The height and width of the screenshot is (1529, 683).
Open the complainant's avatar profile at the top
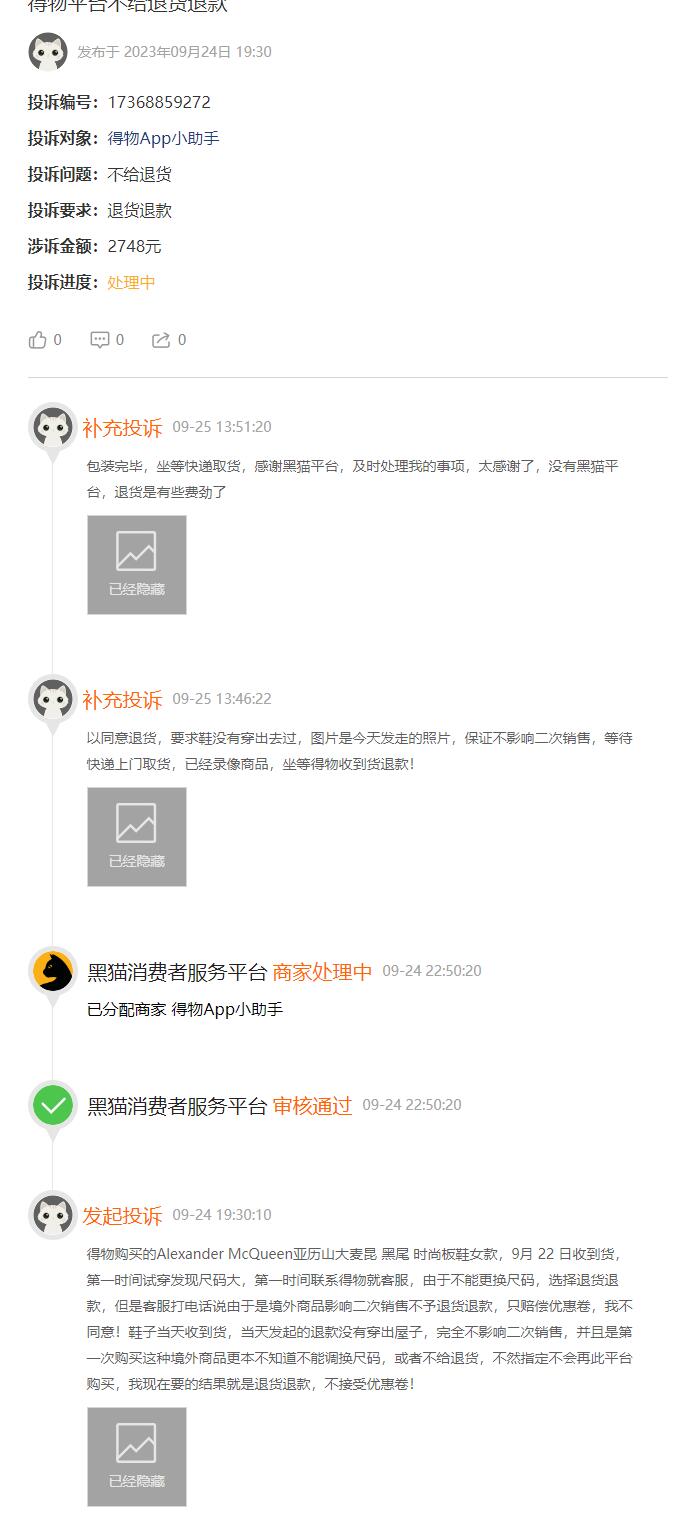tap(48, 52)
